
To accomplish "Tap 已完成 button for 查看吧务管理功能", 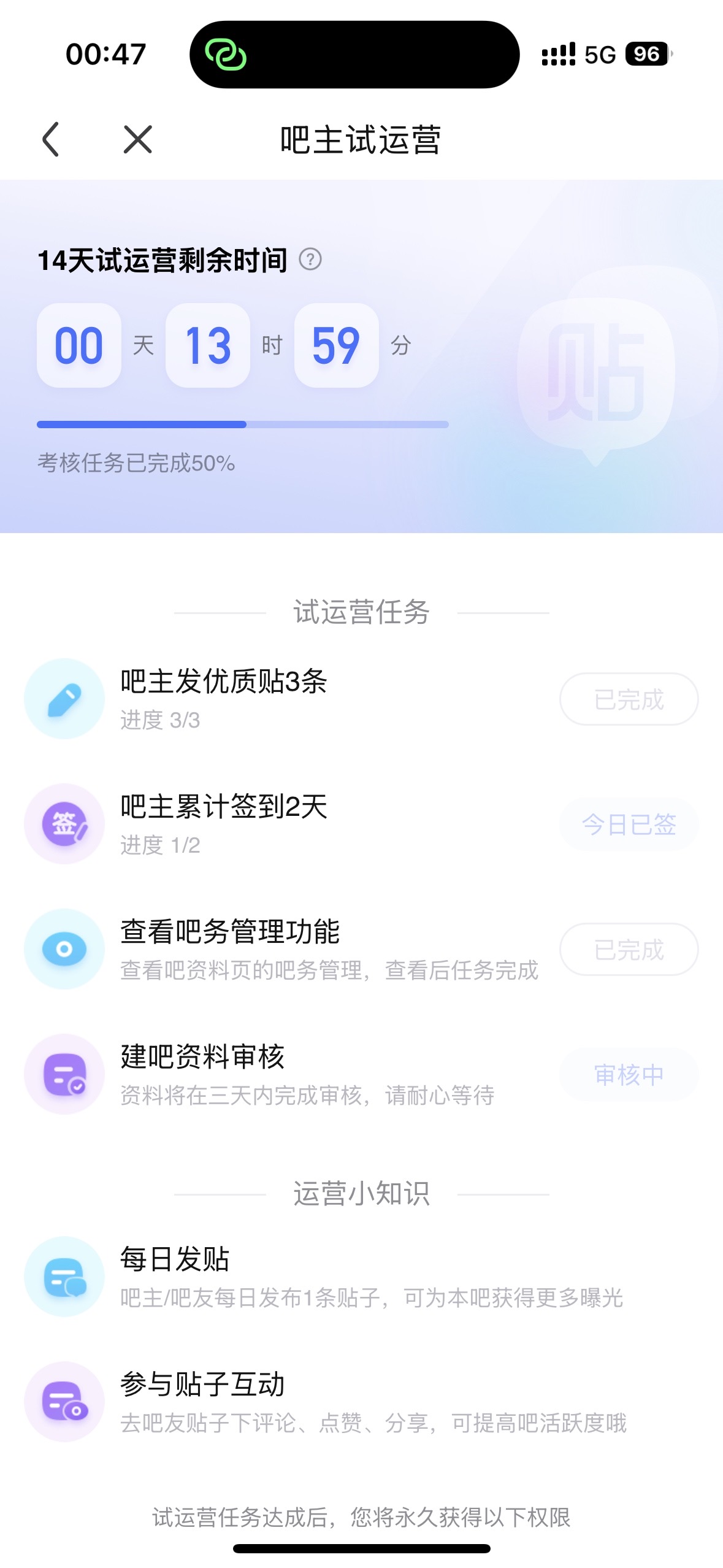I will pyautogui.click(x=629, y=950).
